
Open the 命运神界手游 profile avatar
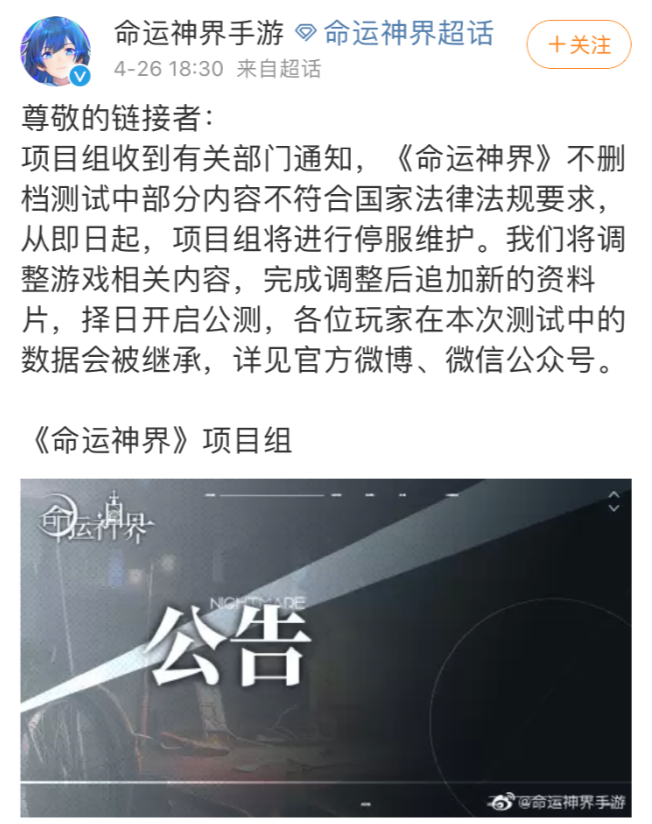point(56,50)
